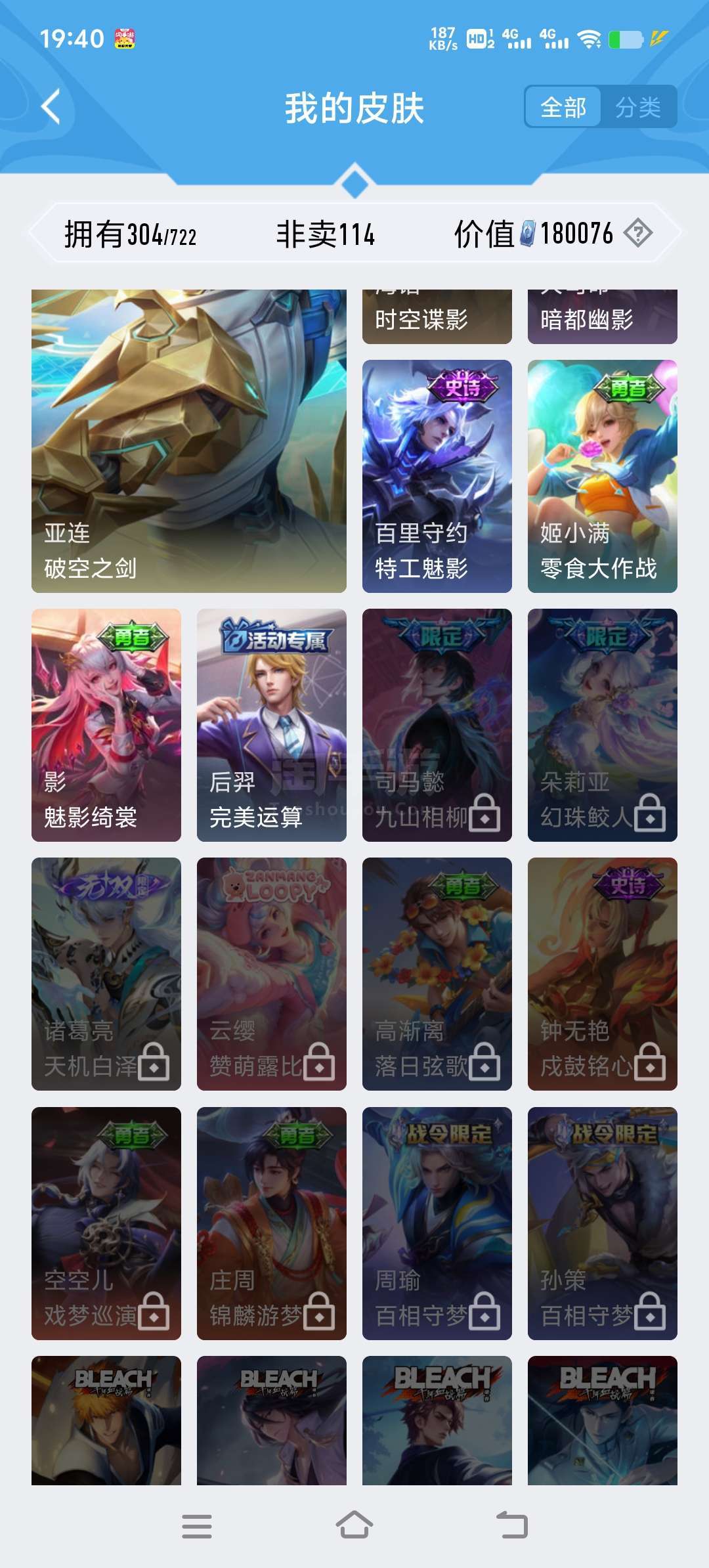709x1568 pixels.
Task: Check the 云缨 赞萌露比 skin
Action: coord(271,974)
